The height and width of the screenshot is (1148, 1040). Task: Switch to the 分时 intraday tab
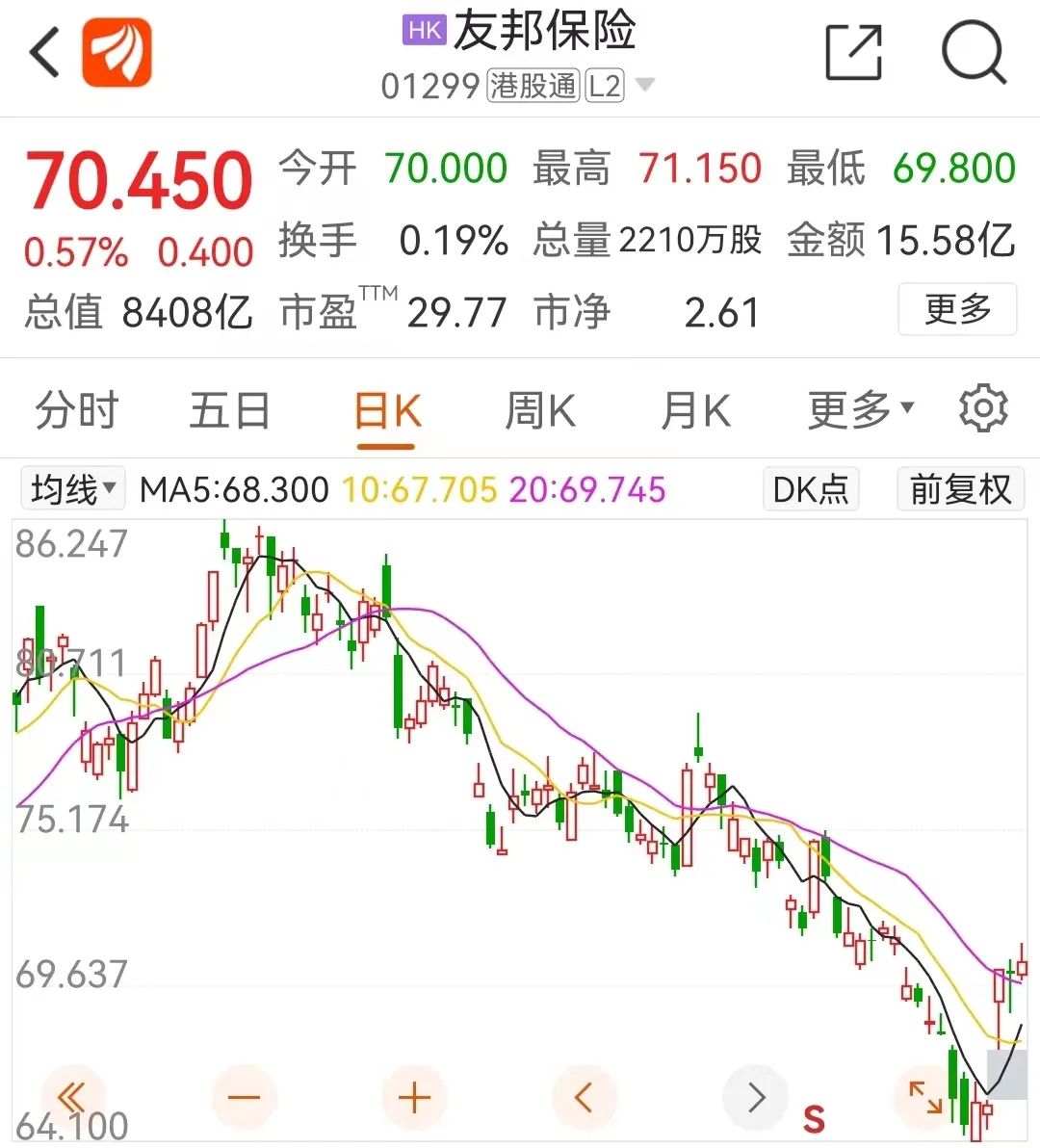coord(75,408)
